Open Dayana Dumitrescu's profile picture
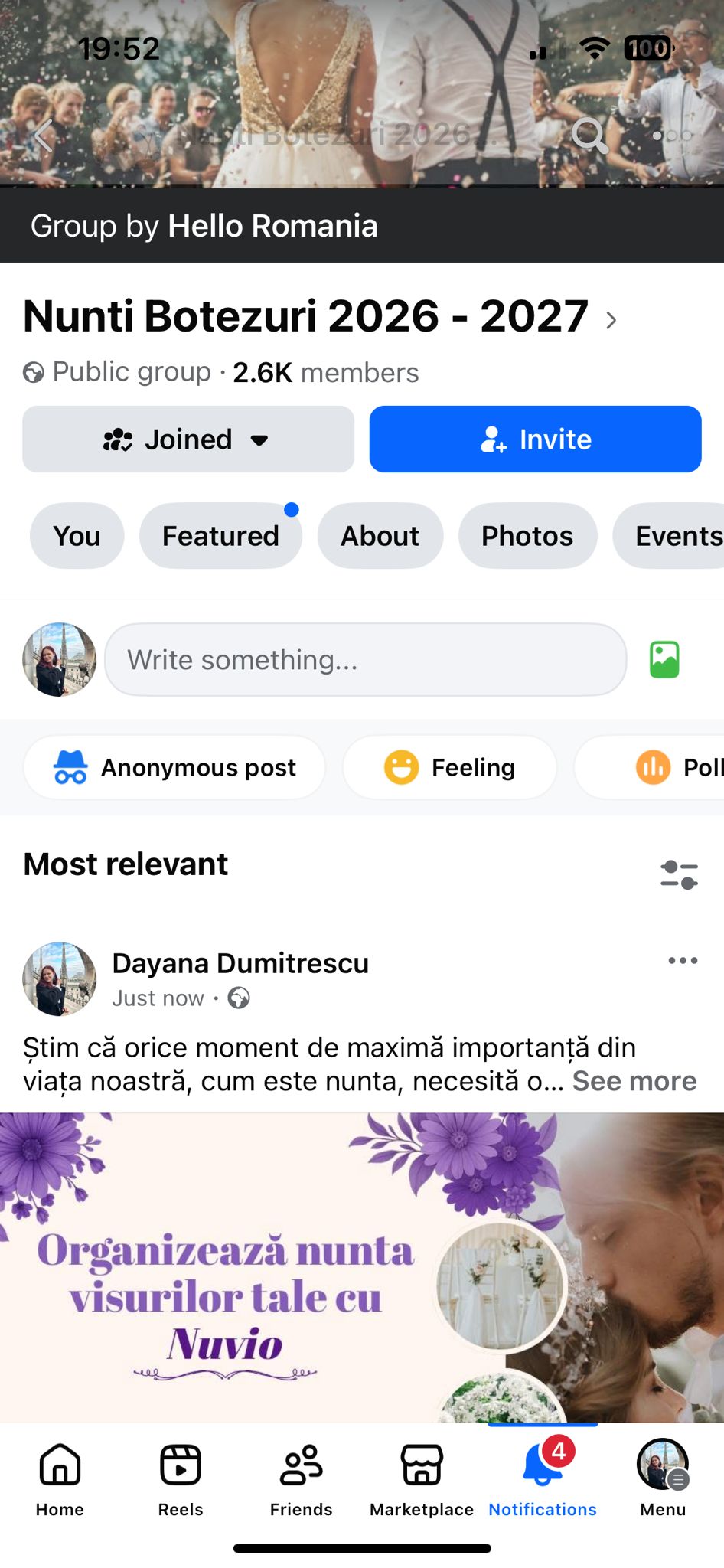The width and height of the screenshot is (724, 1568). (x=59, y=979)
